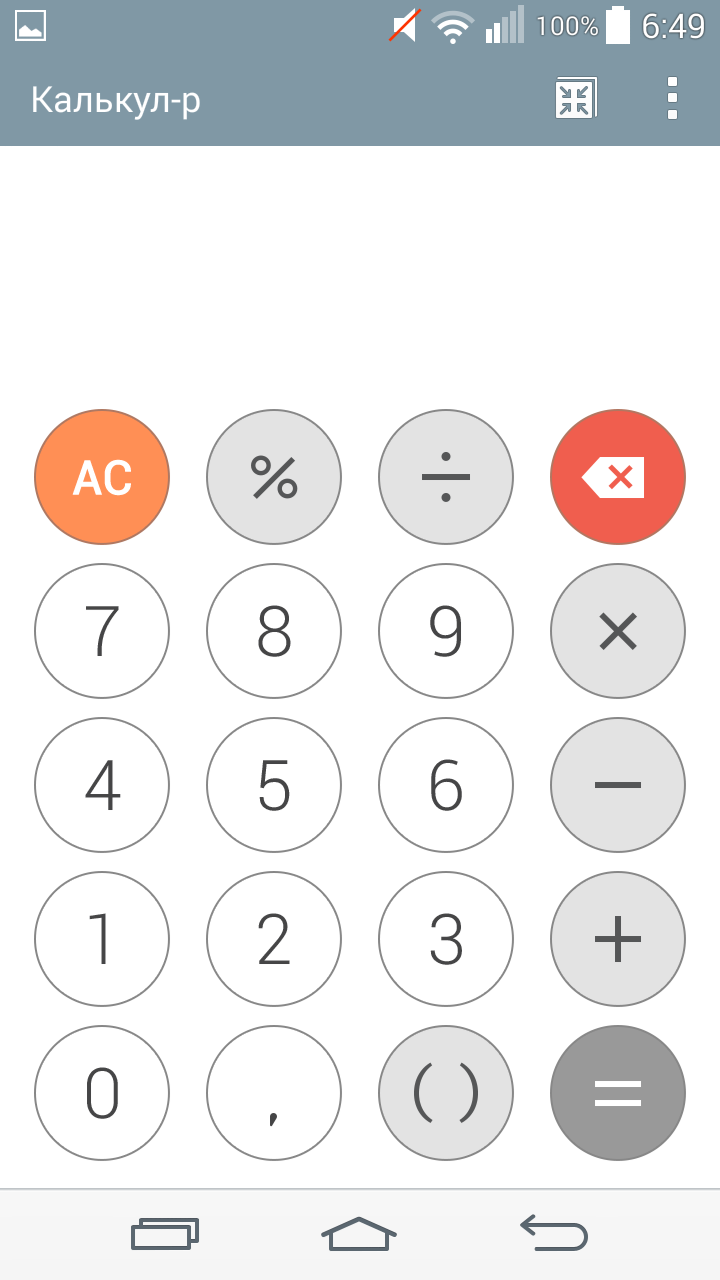
Task: Open the overflow menu
Action: click(672, 99)
